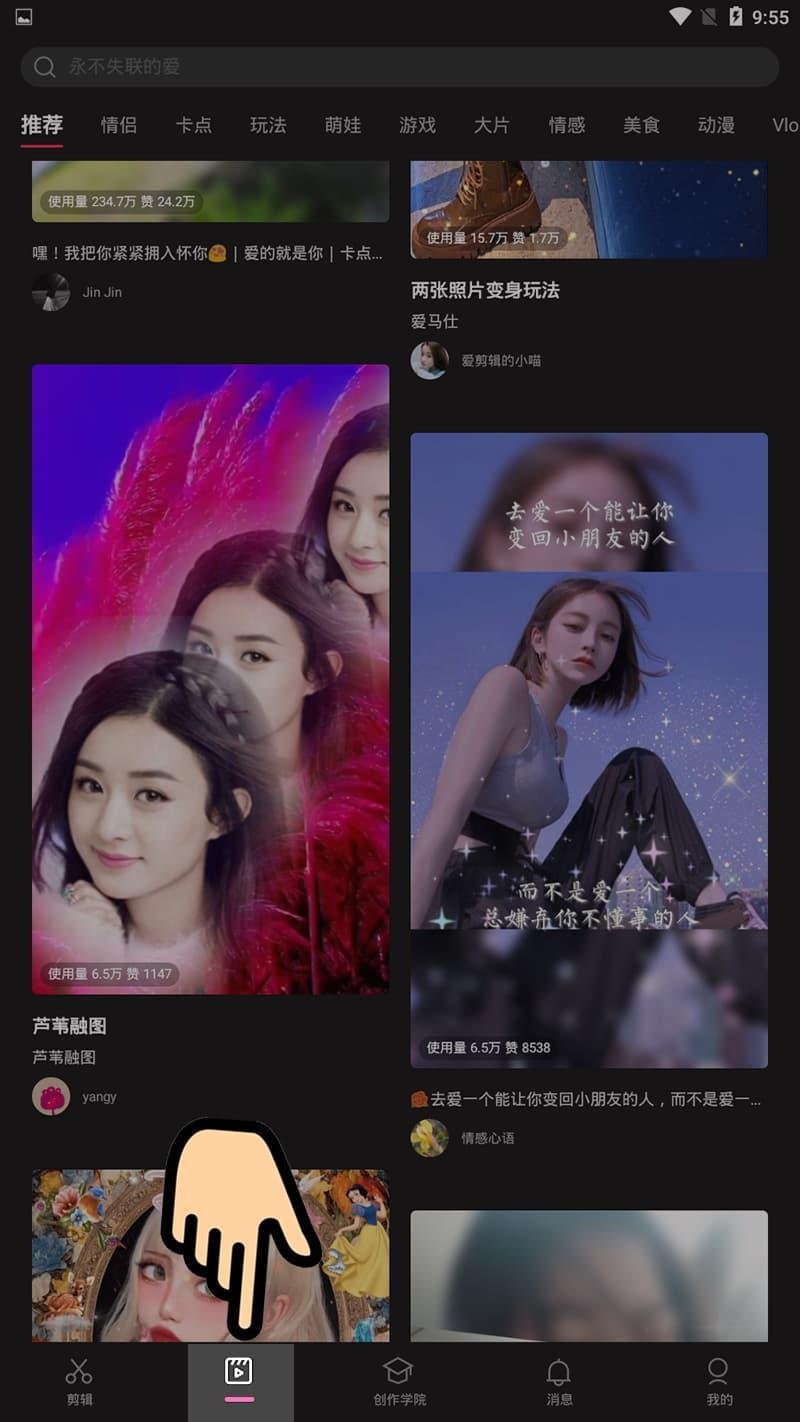800x1422 pixels.
Task: Tap the center templates icon in navigation bar
Action: [x=238, y=1373]
